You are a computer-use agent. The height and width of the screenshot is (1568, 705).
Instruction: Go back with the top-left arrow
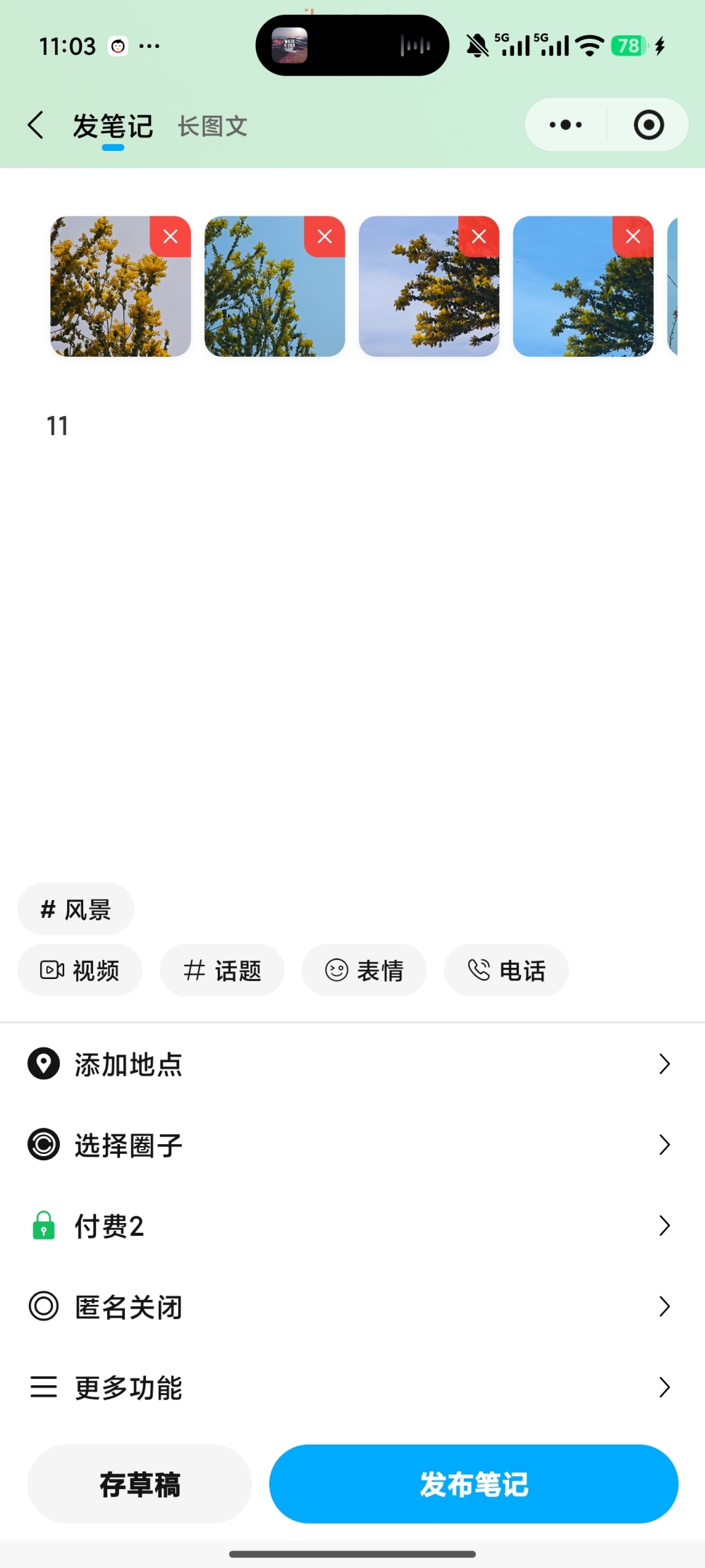click(x=37, y=126)
